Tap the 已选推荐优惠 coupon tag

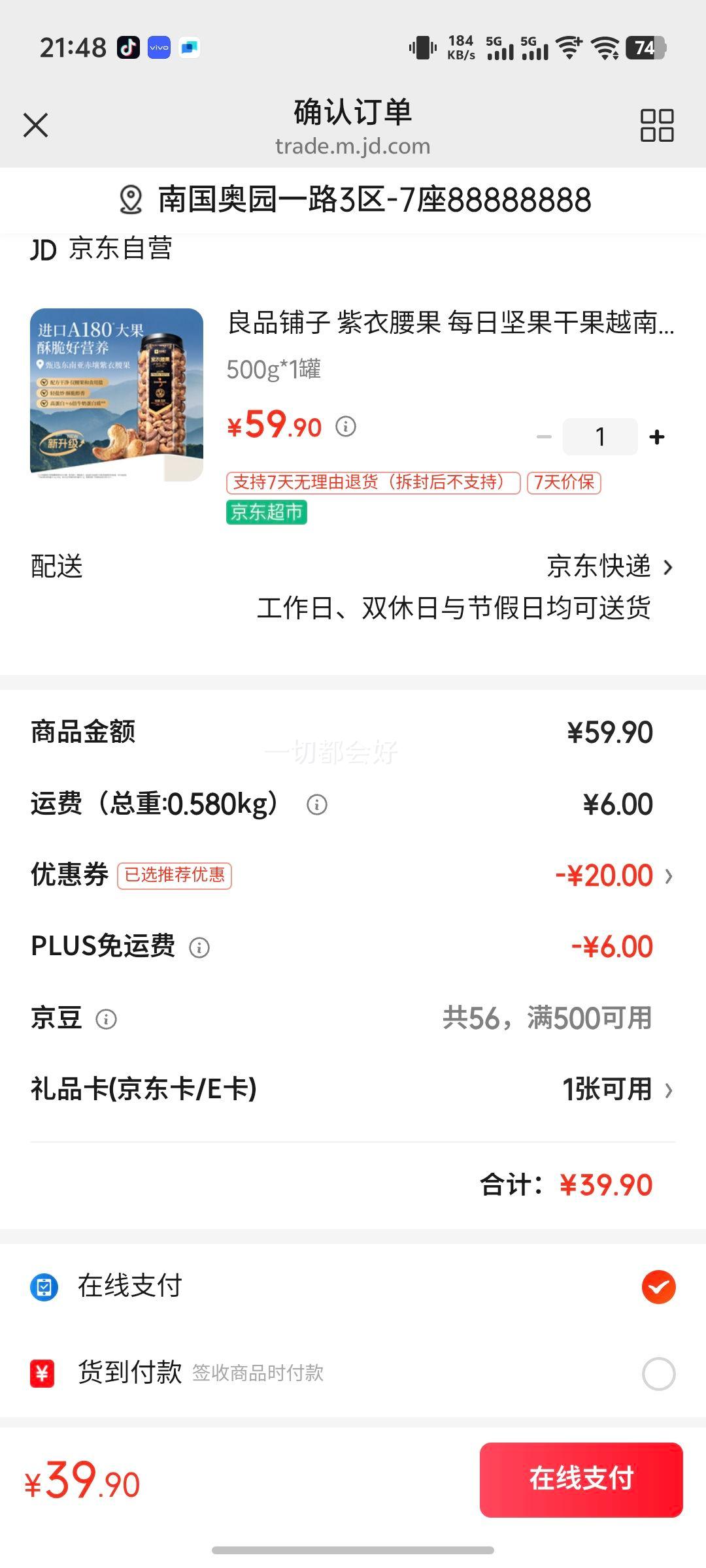coord(173,876)
